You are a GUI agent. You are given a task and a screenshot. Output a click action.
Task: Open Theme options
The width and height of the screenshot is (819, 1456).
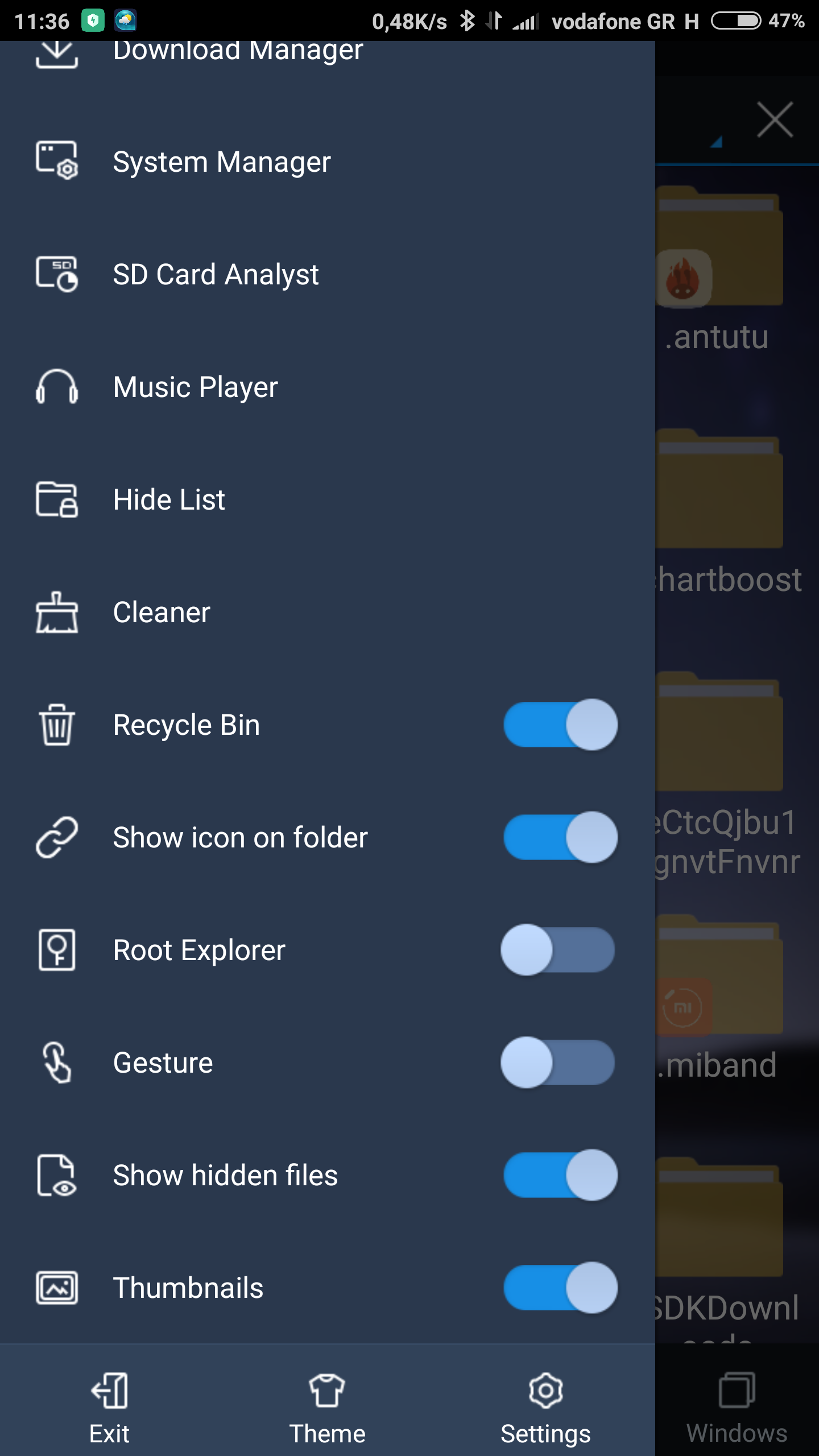coord(327,1407)
